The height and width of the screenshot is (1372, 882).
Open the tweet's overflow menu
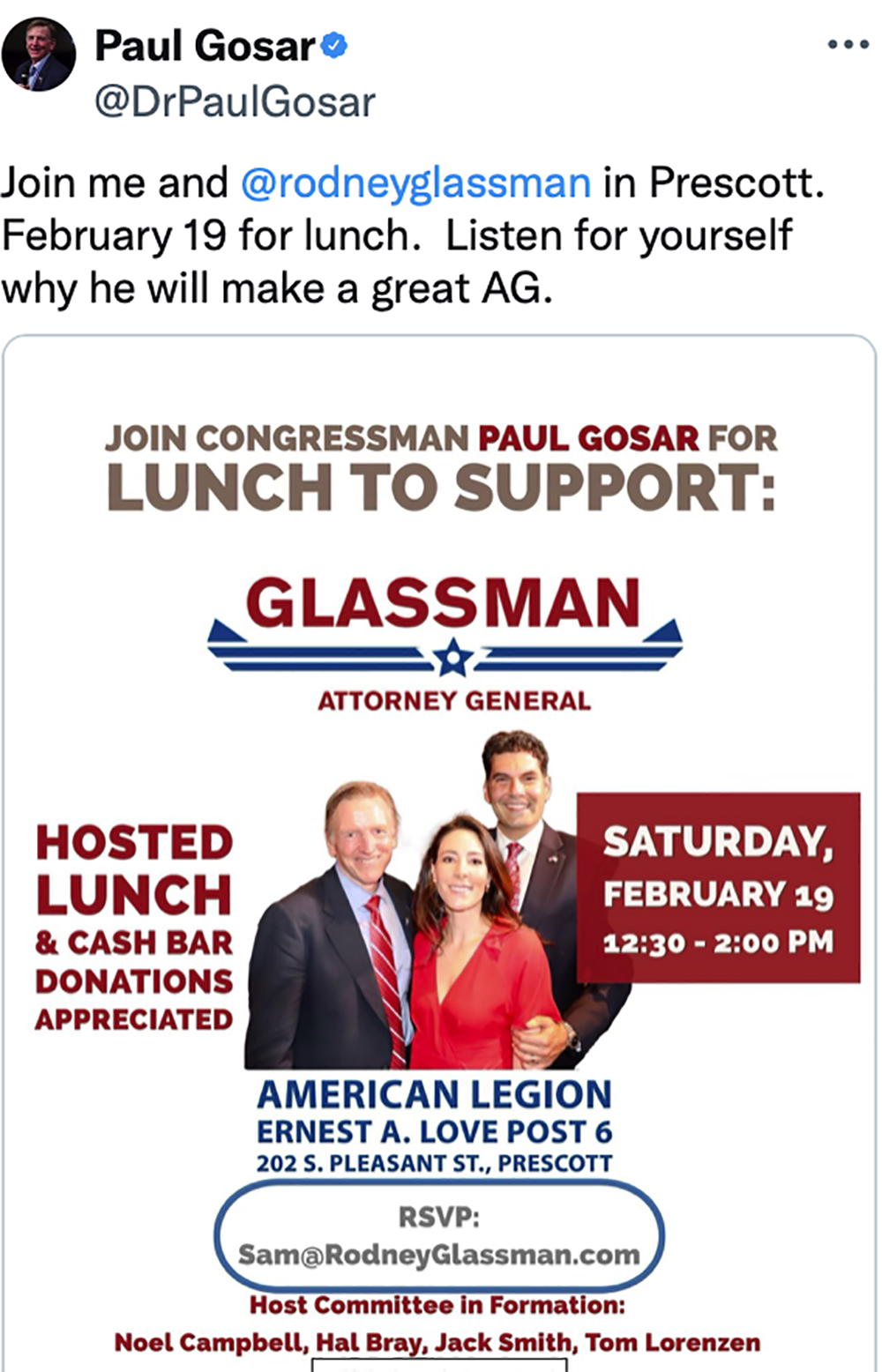[x=848, y=45]
